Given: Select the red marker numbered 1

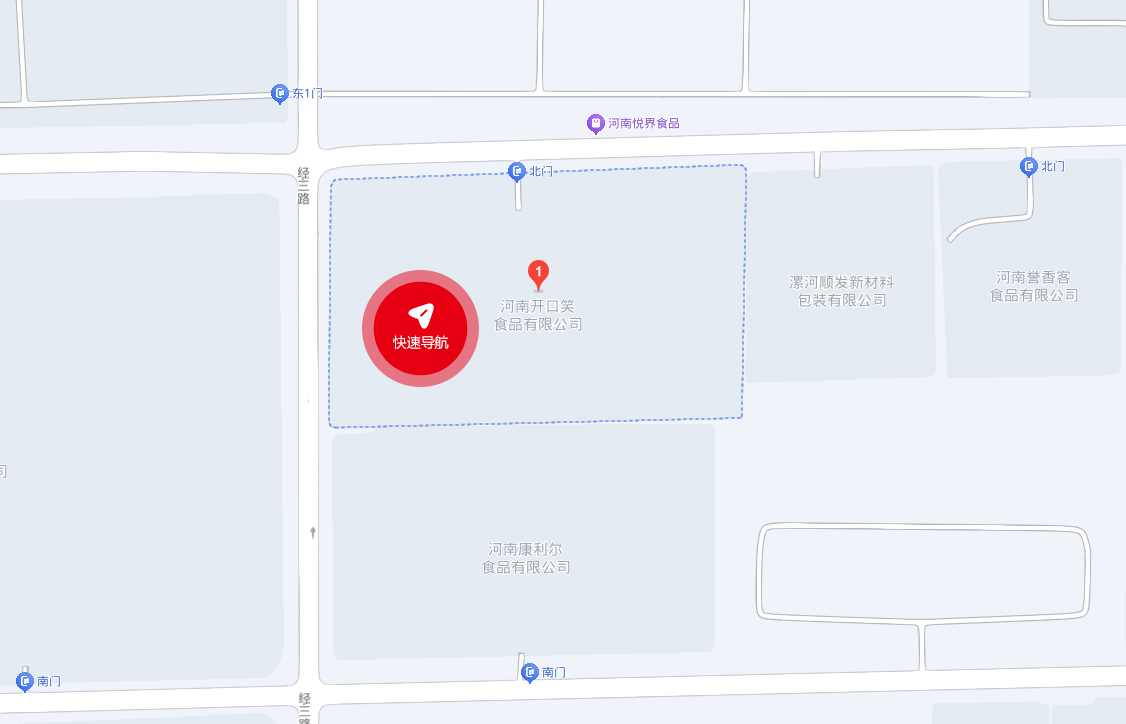Looking at the screenshot, I should click(538, 272).
